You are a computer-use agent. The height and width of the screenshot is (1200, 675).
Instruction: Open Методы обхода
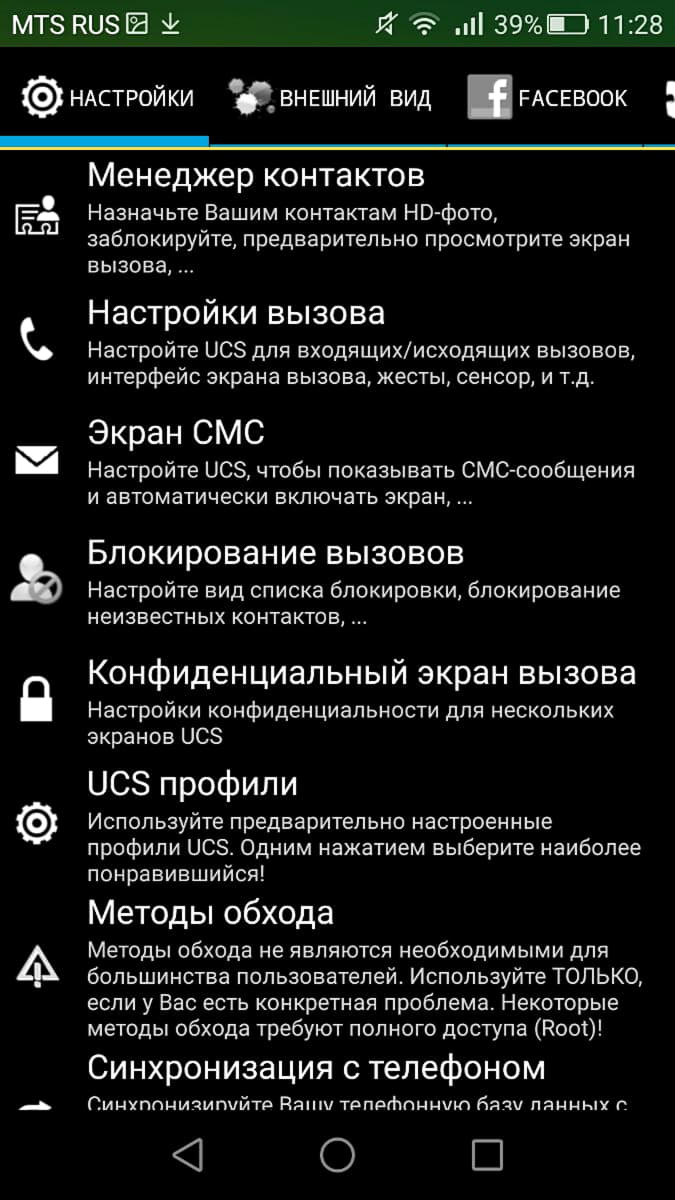click(337, 963)
